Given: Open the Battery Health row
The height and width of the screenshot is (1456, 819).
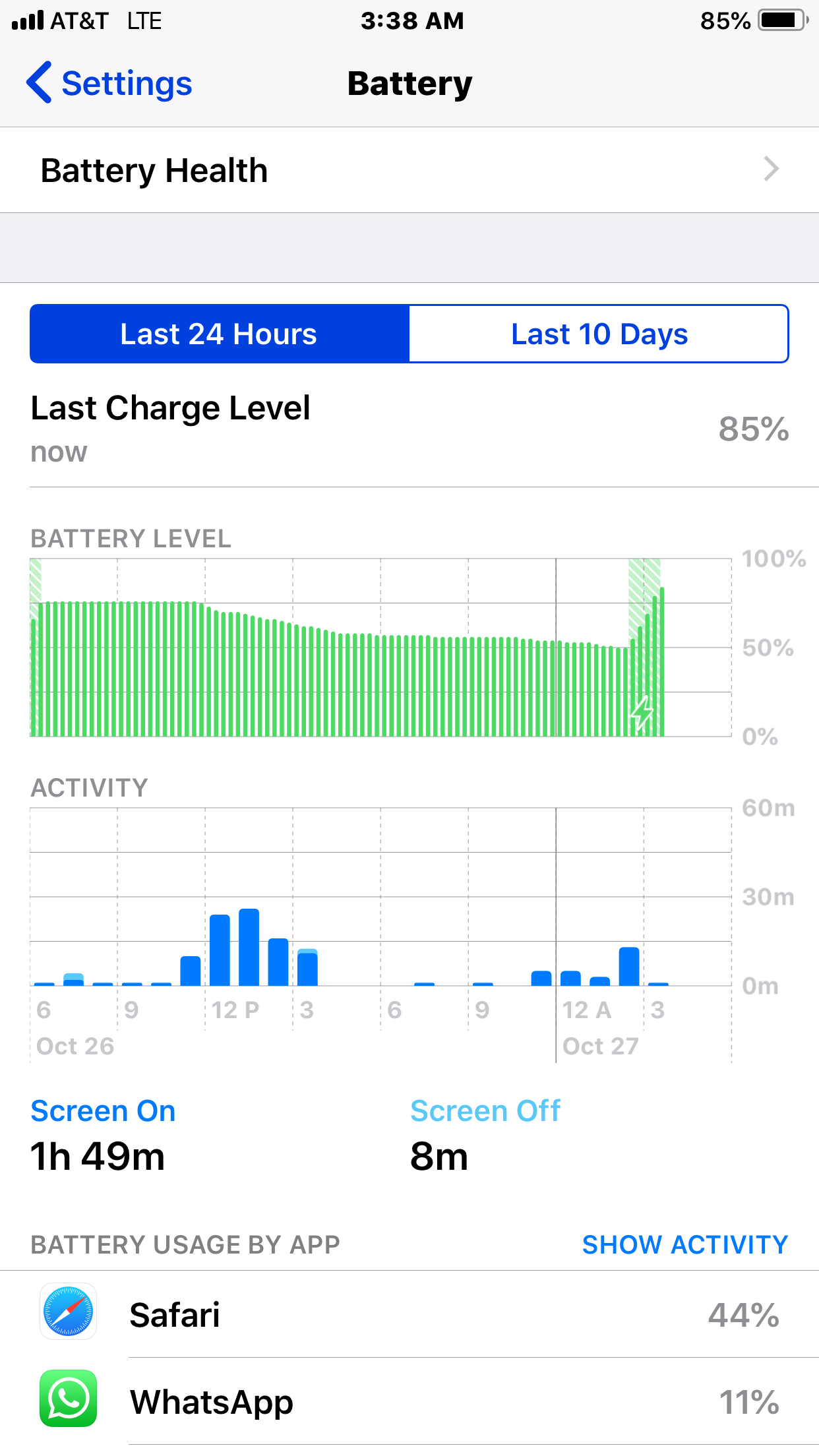Looking at the screenshot, I should pyautogui.click(x=409, y=170).
